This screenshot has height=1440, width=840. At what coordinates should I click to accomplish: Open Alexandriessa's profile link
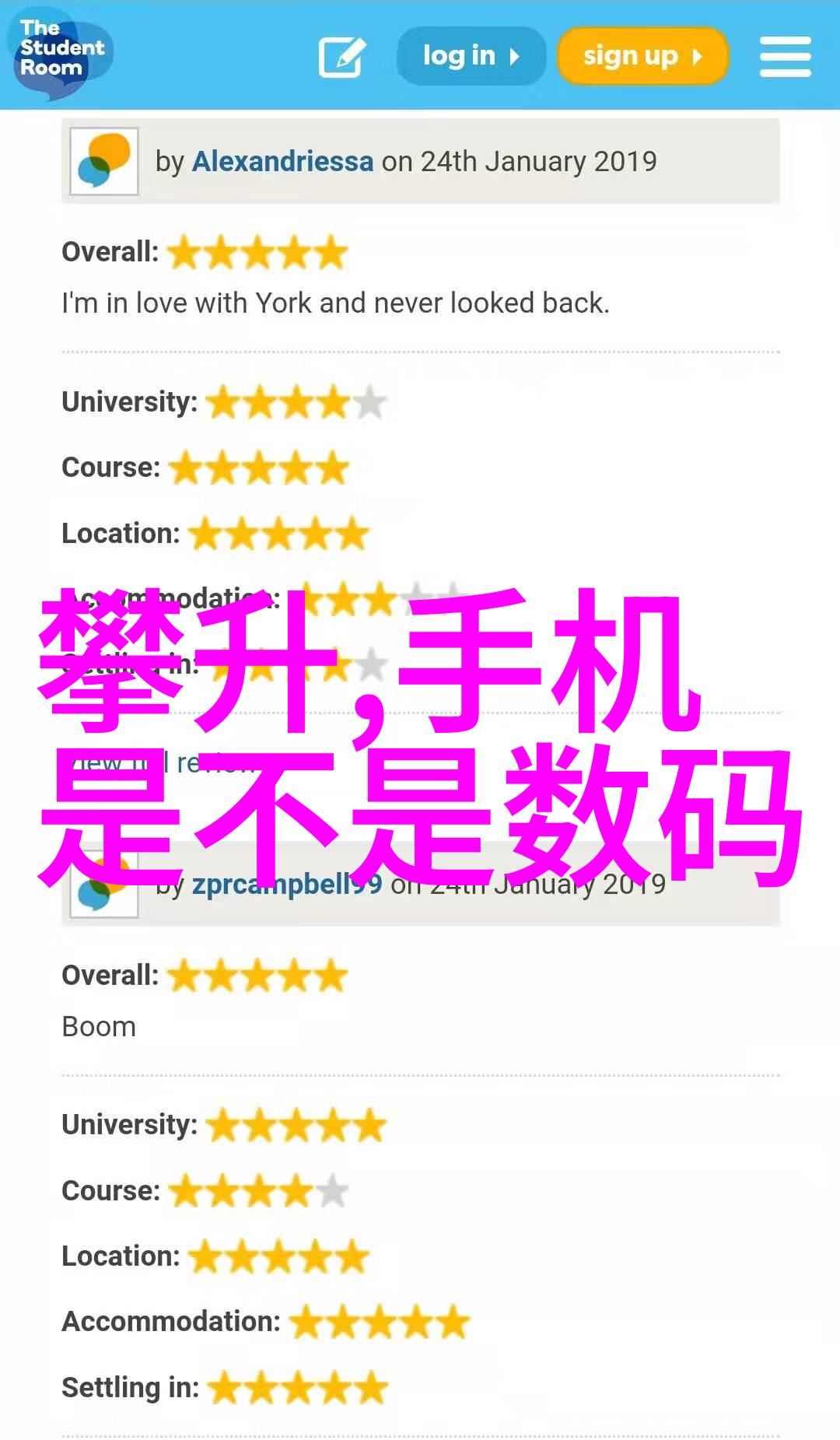click(282, 162)
